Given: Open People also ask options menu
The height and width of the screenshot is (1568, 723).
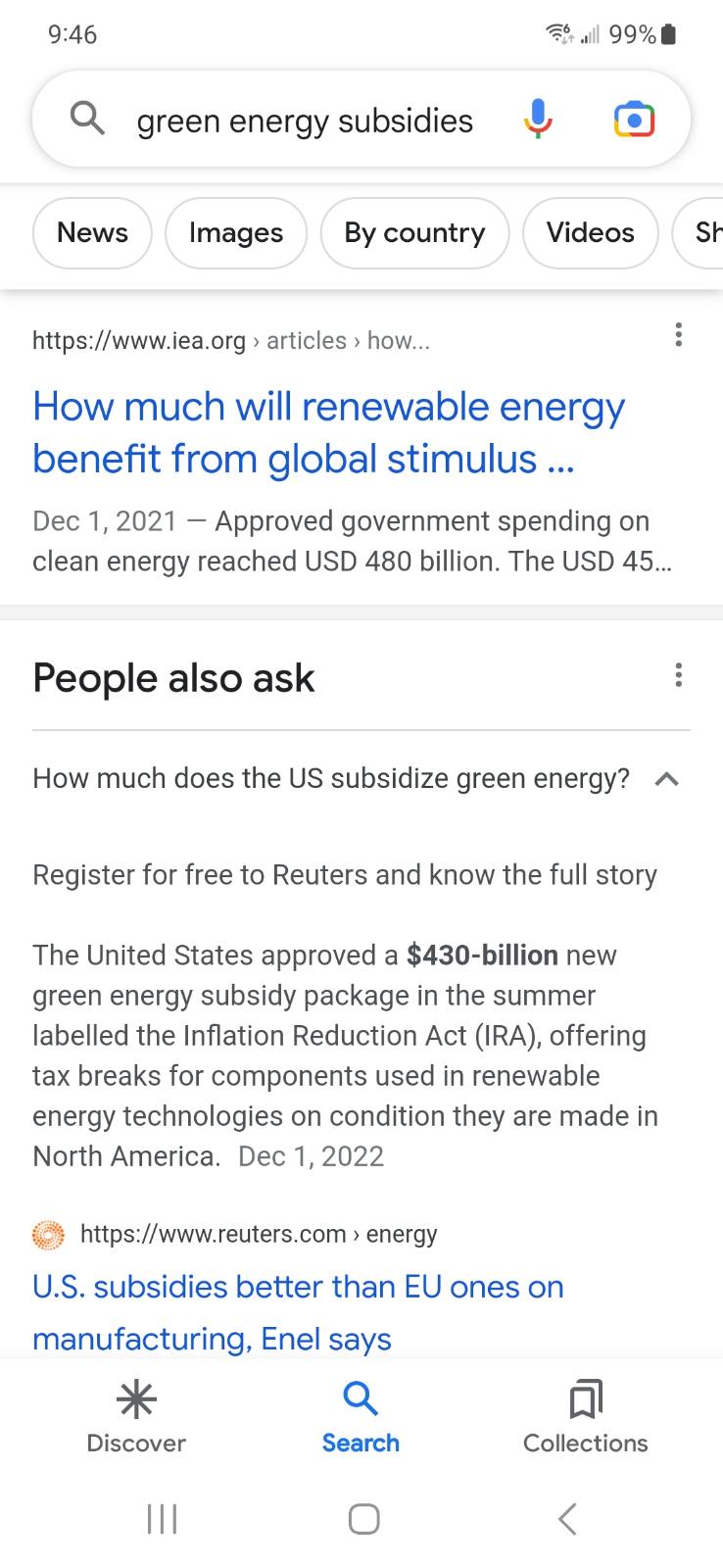Looking at the screenshot, I should (678, 675).
